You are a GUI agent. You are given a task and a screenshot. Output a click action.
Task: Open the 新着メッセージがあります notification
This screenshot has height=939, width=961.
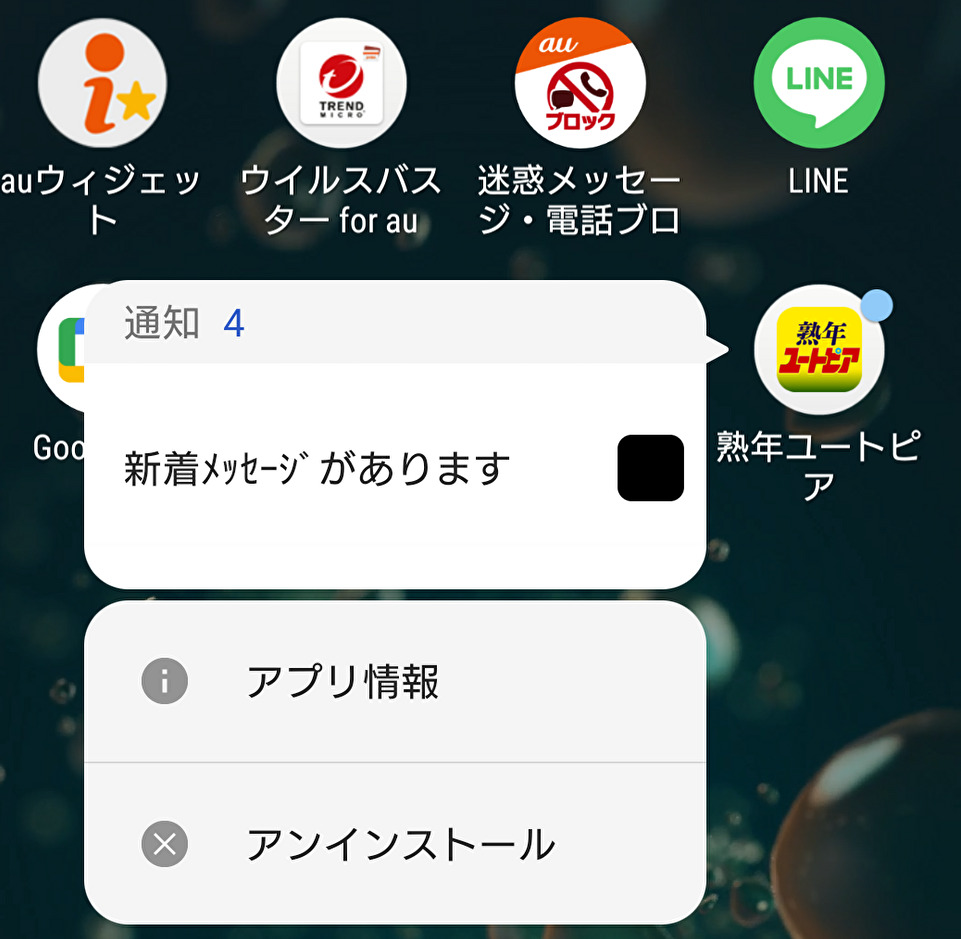click(x=395, y=469)
